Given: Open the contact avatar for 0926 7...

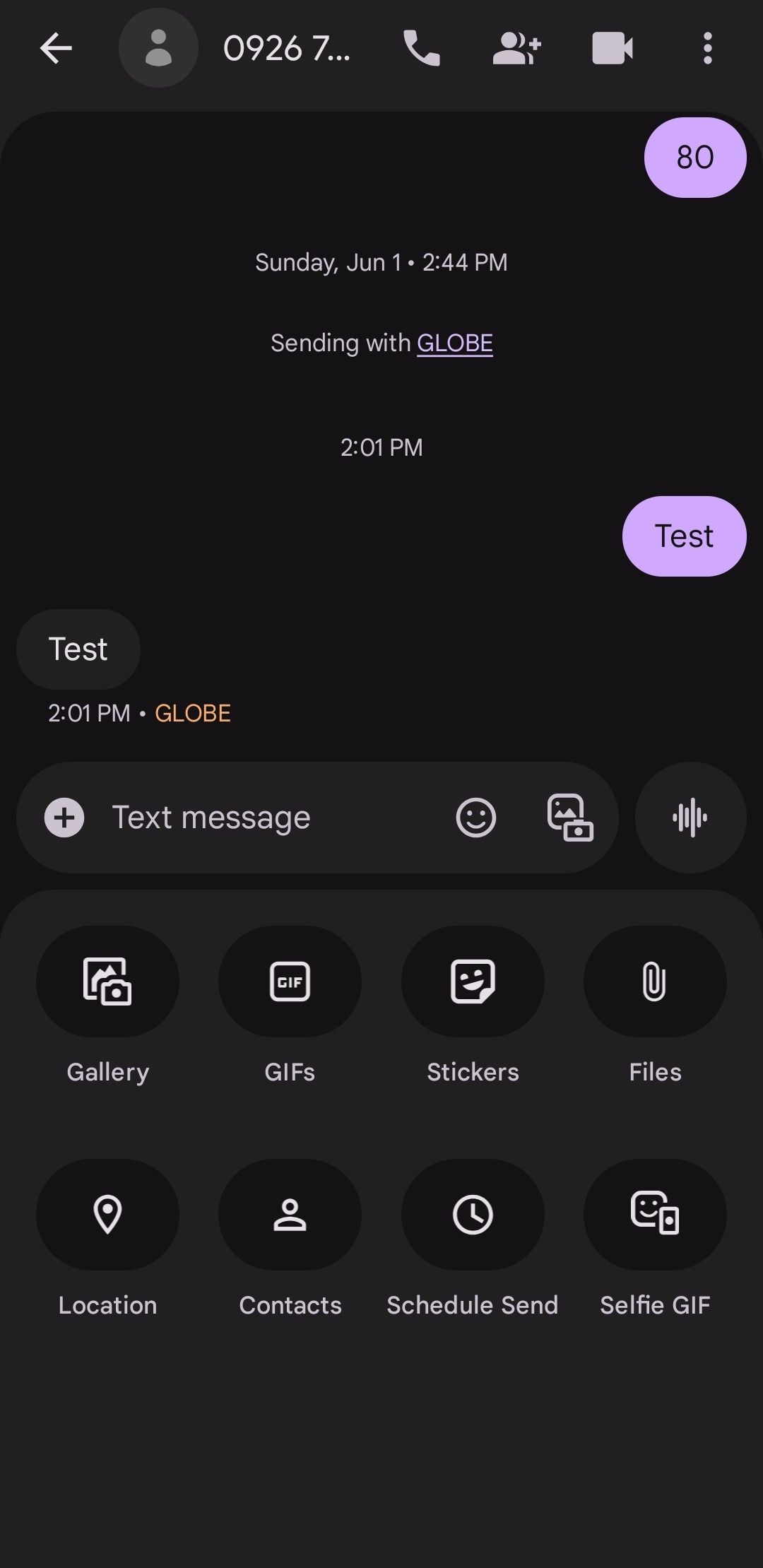Looking at the screenshot, I should coord(158,49).
